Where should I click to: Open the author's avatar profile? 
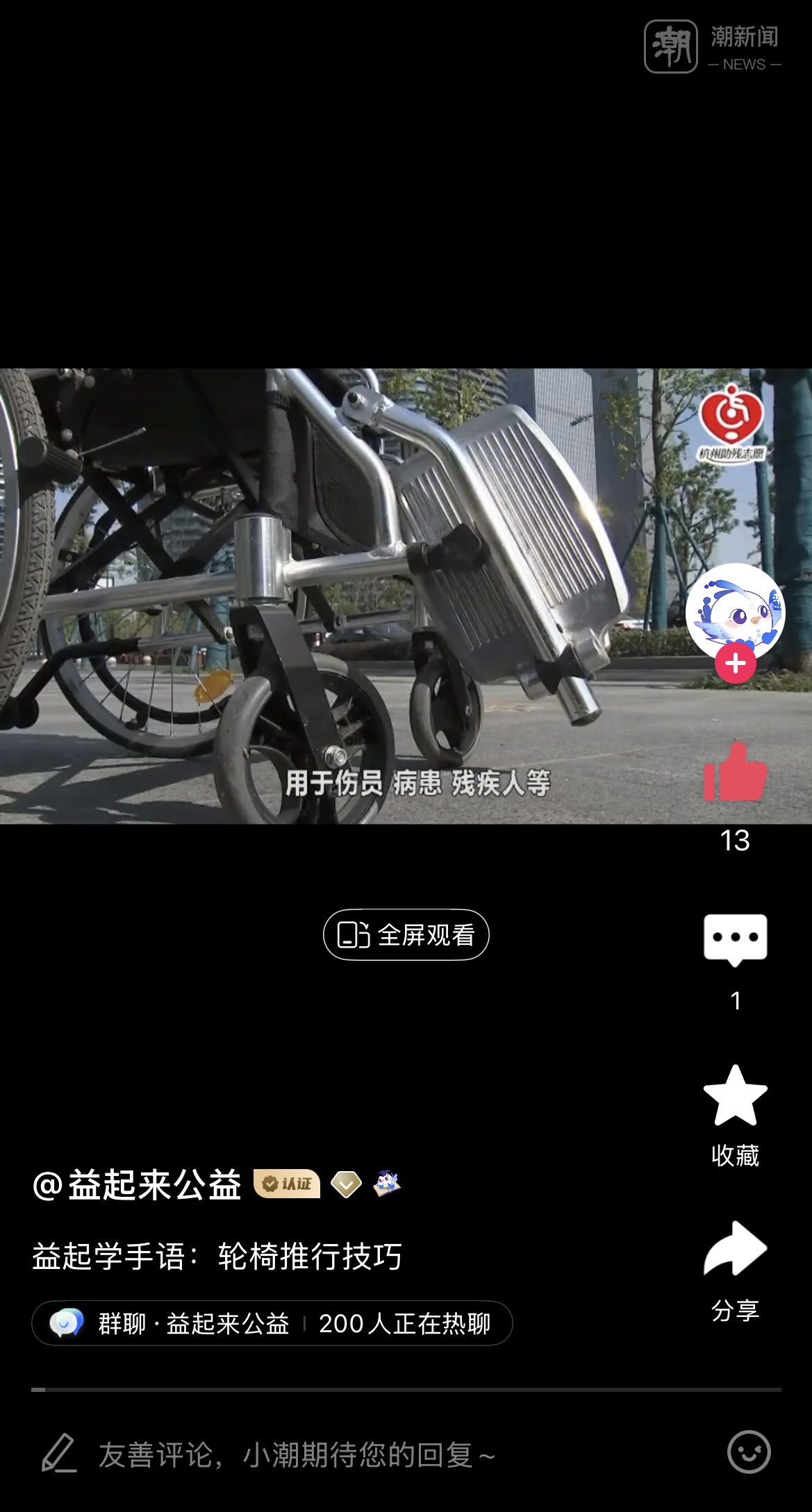click(735, 610)
